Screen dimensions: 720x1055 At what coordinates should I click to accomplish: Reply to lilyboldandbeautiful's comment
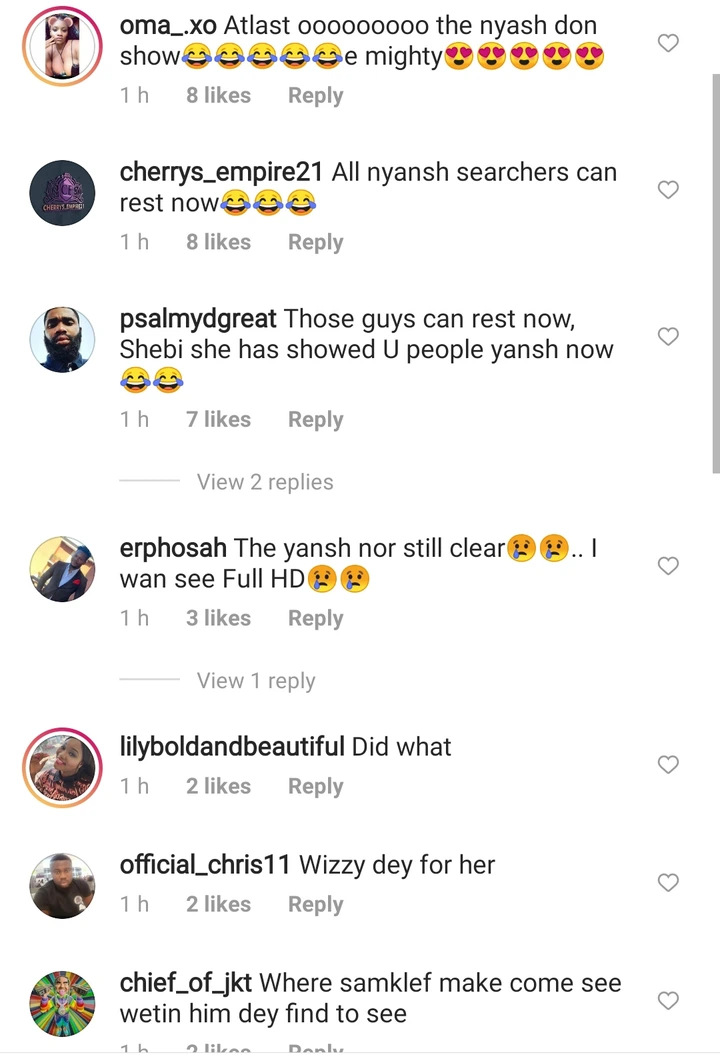tap(315, 787)
